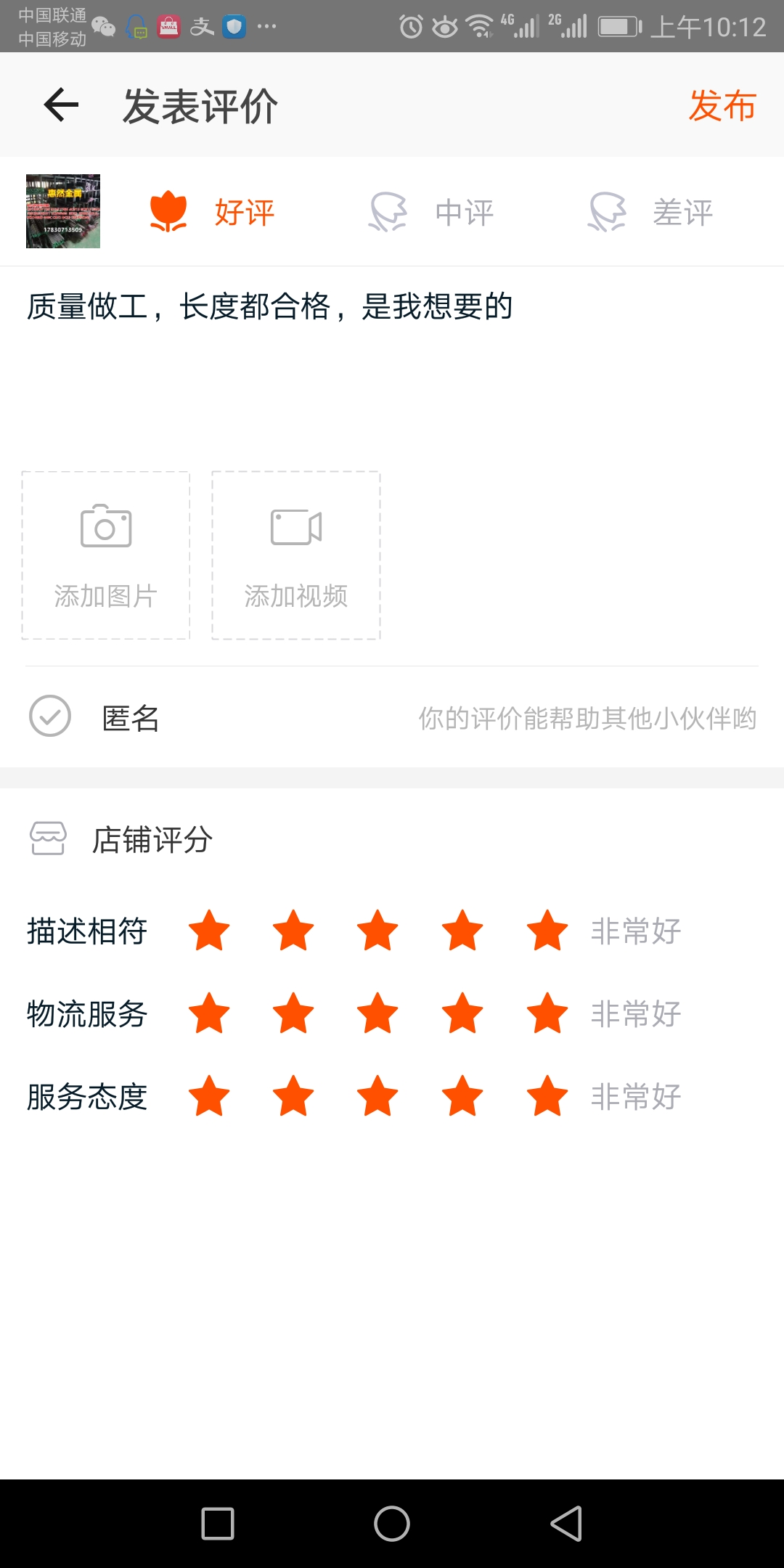The width and height of the screenshot is (784, 1568).
Task: Set 描述相符 rating to three stars
Action: click(x=378, y=931)
